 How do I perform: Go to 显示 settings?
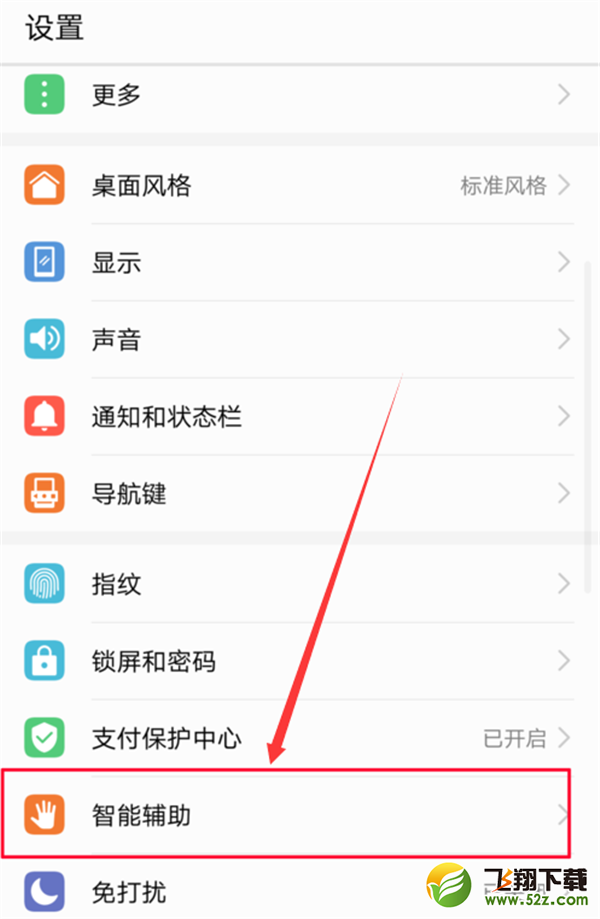tap(300, 263)
